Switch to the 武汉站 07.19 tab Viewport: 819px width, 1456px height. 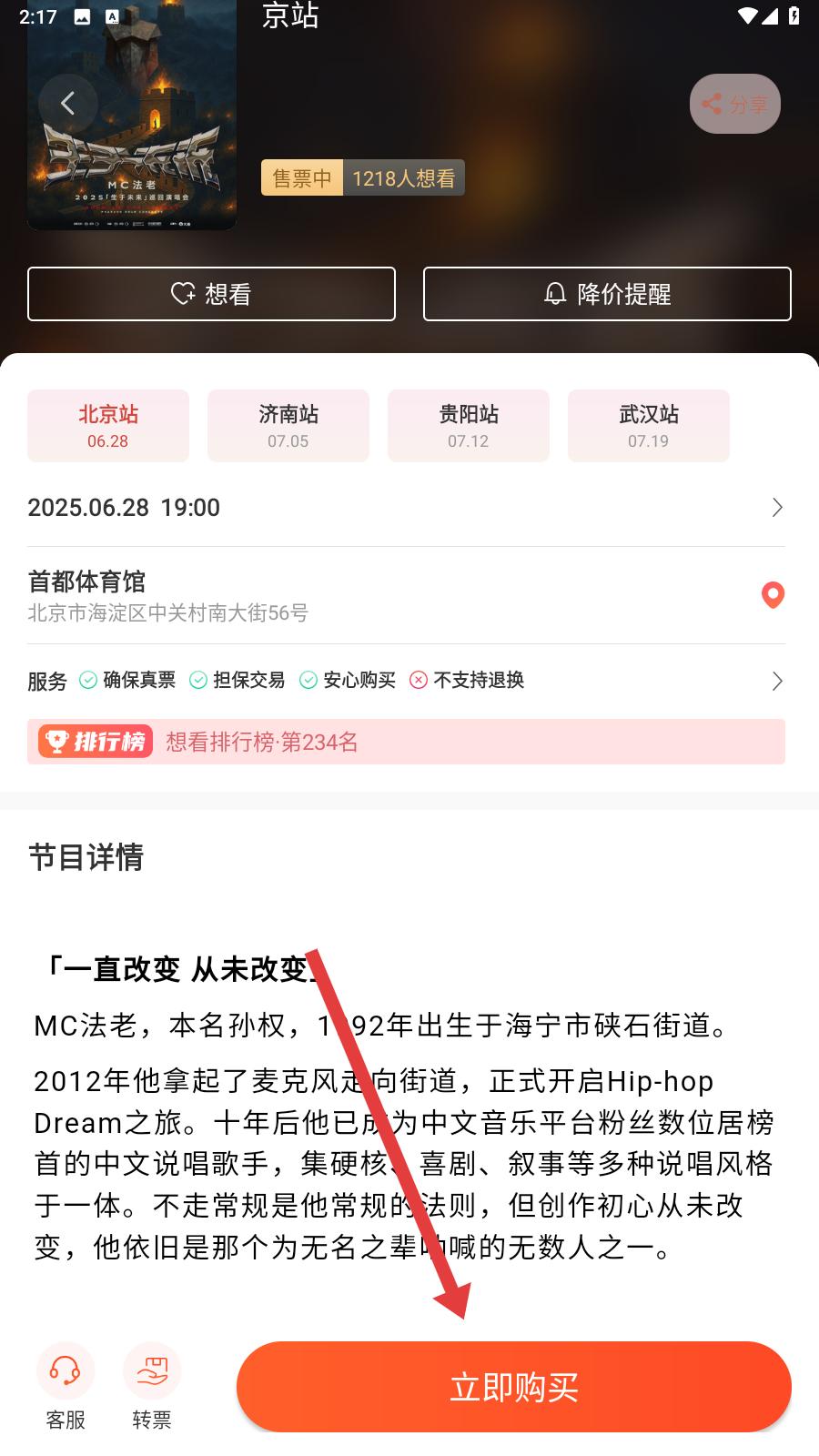coord(649,426)
